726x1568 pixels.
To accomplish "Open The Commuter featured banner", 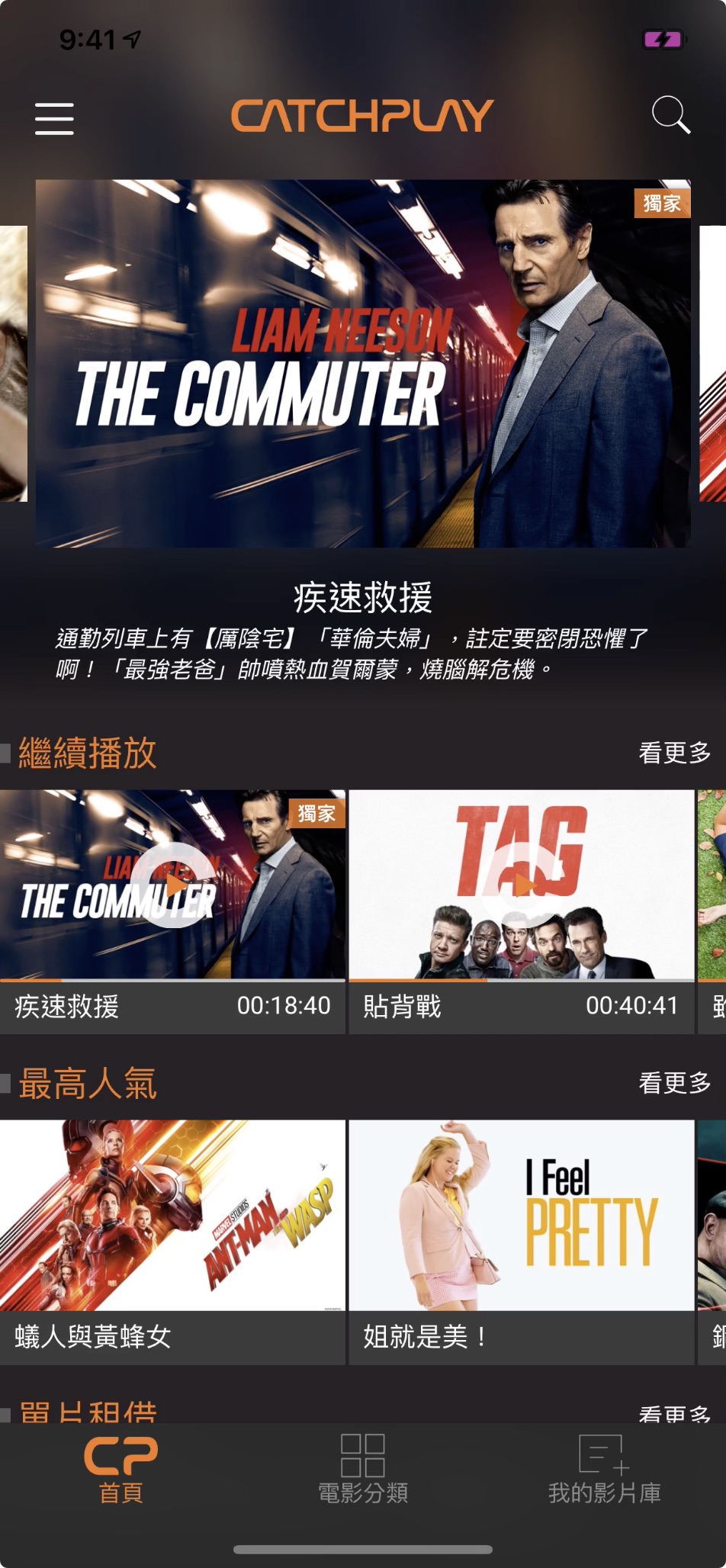I will [x=363, y=363].
